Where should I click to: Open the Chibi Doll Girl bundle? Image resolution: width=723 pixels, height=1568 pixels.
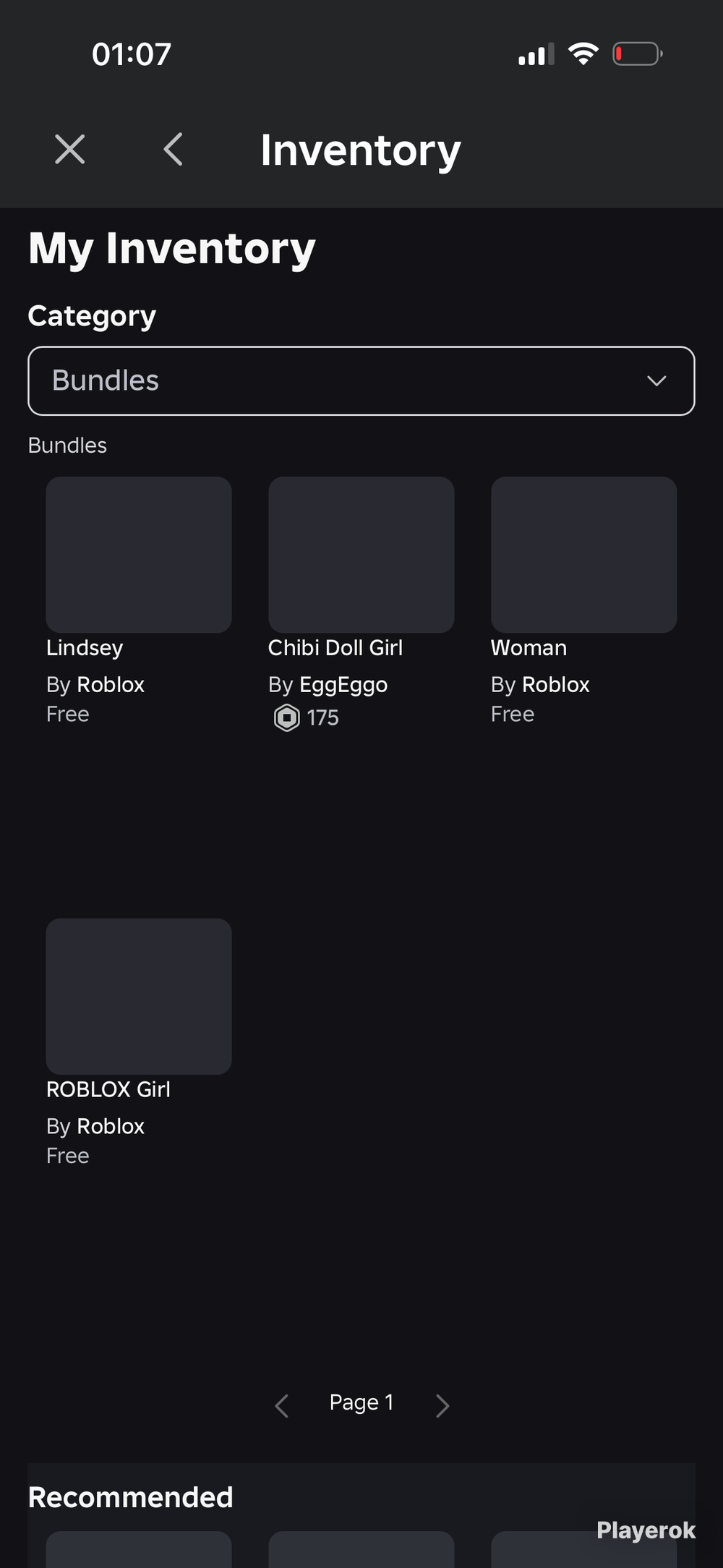[x=361, y=555]
